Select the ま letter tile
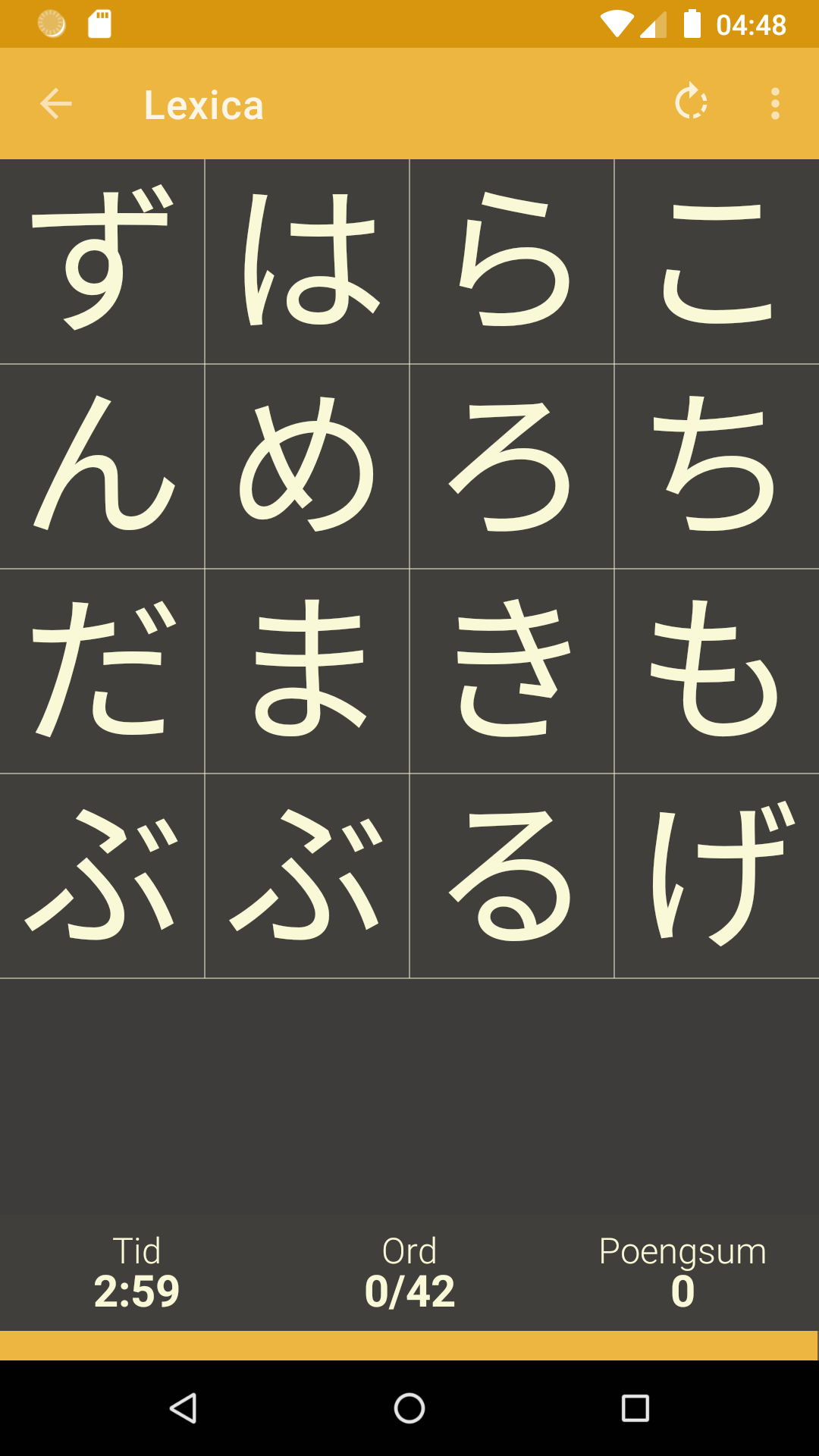819x1456 pixels. click(307, 671)
